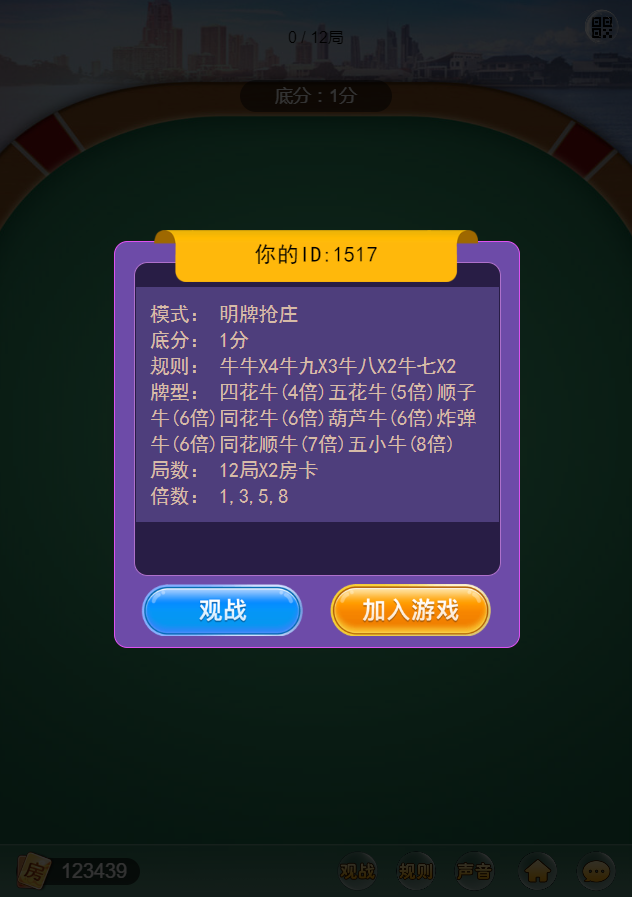Open the chat bubble icon
The height and width of the screenshot is (897, 632).
597,871
